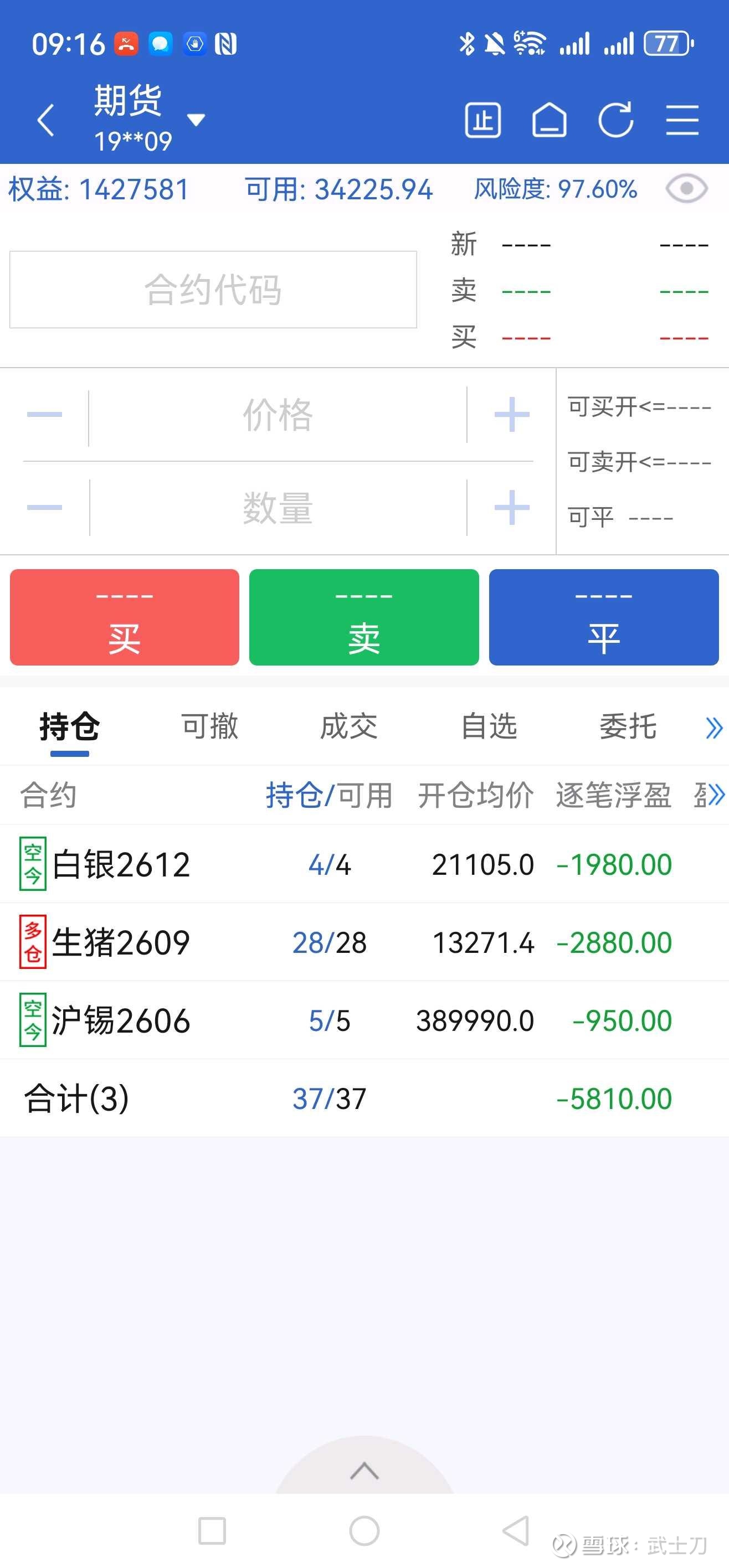Viewport: 729px width, 1568px height.
Task: Switch to the 可撤 tab
Action: tap(209, 727)
